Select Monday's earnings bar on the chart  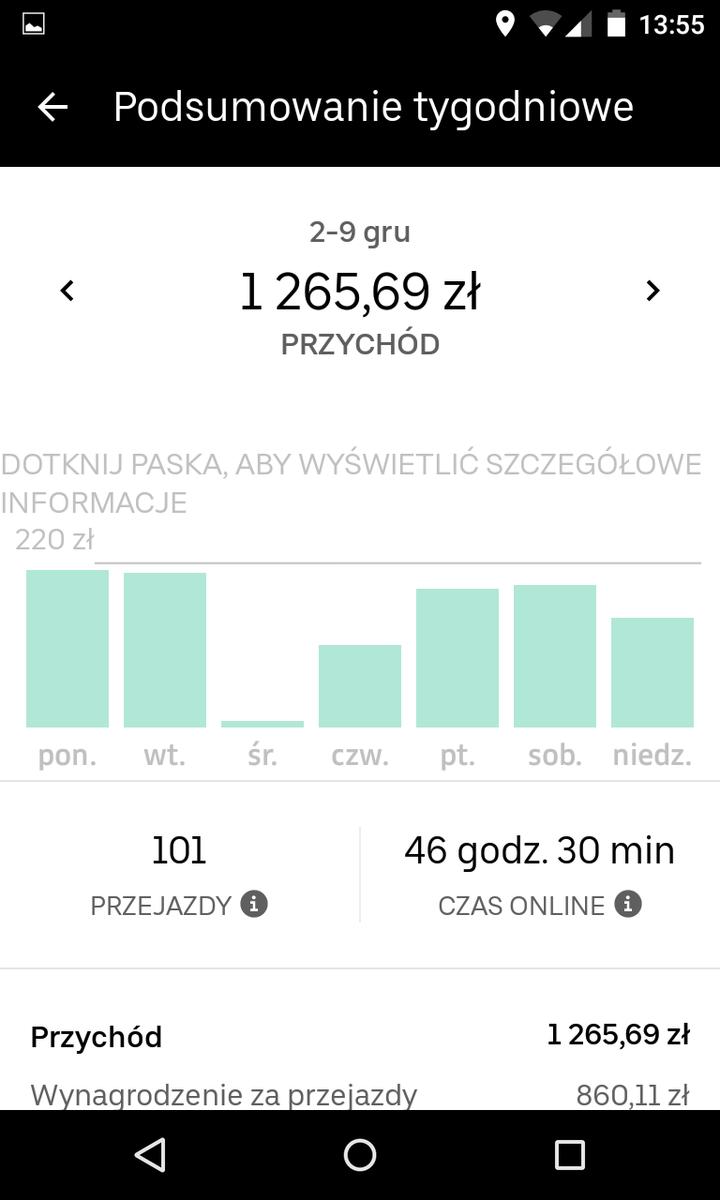click(66, 648)
